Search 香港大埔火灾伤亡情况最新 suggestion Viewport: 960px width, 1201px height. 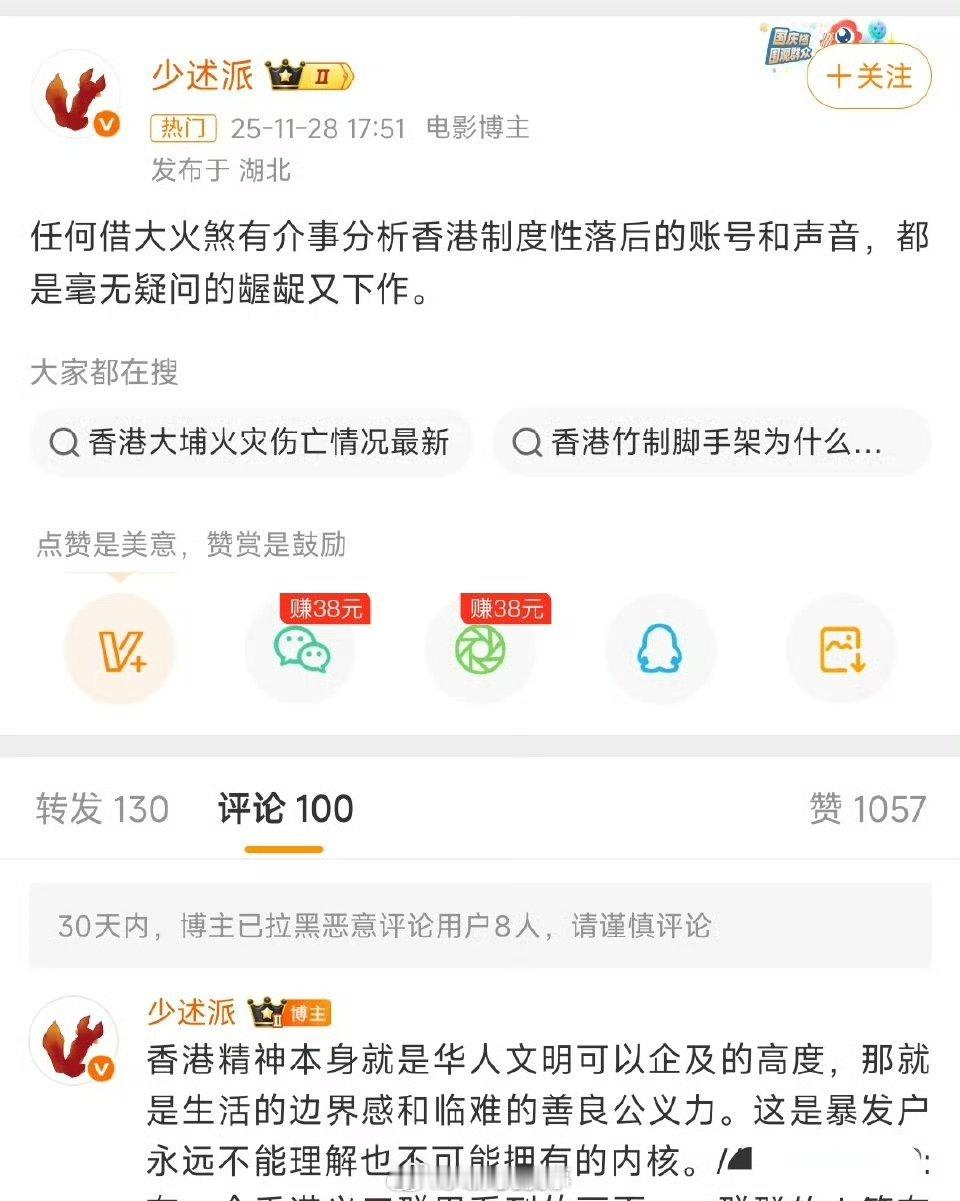point(250,442)
